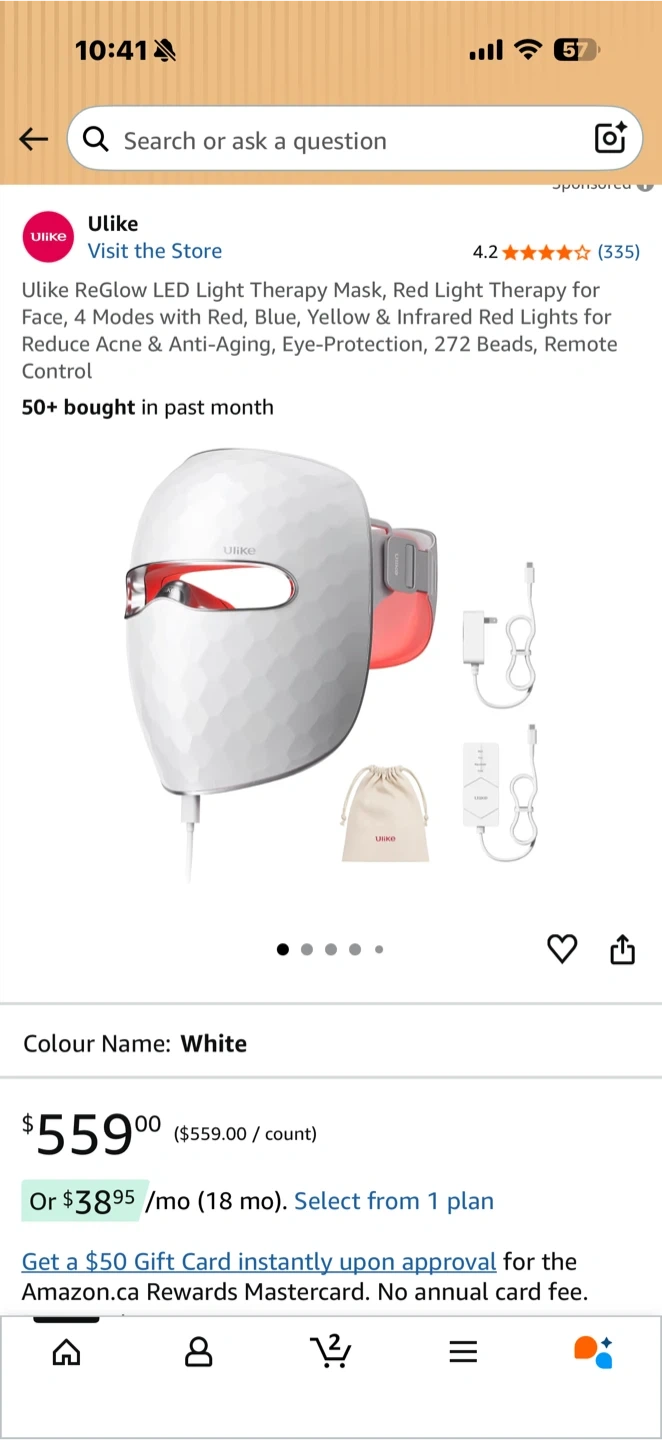This screenshot has width=662, height=1440.
Task: Open the Rufus AI assistant
Action: (593, 1352)
